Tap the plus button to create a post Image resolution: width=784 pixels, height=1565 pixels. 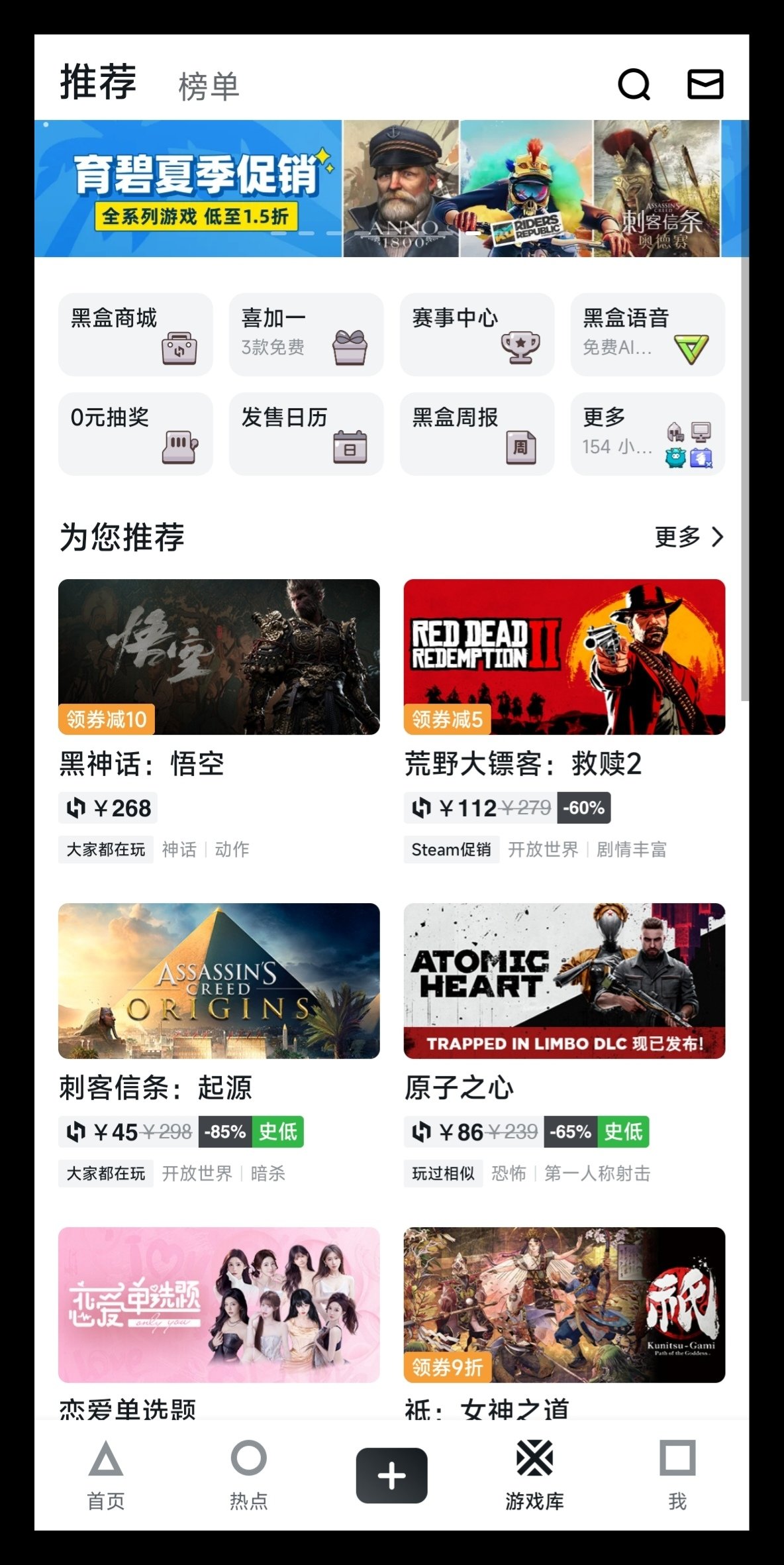point(391,1475)
